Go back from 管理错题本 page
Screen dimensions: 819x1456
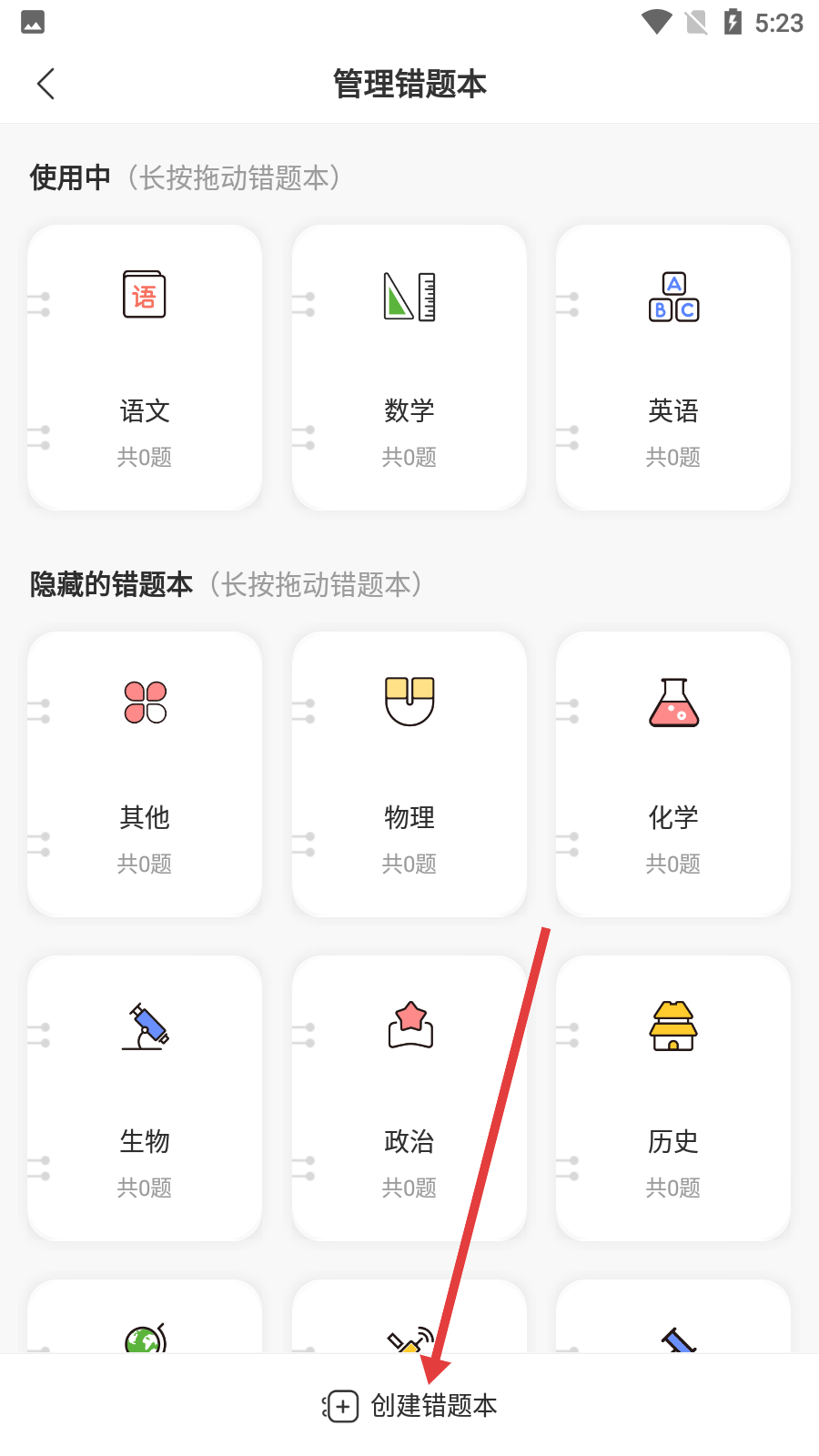[x=45, y=84]
